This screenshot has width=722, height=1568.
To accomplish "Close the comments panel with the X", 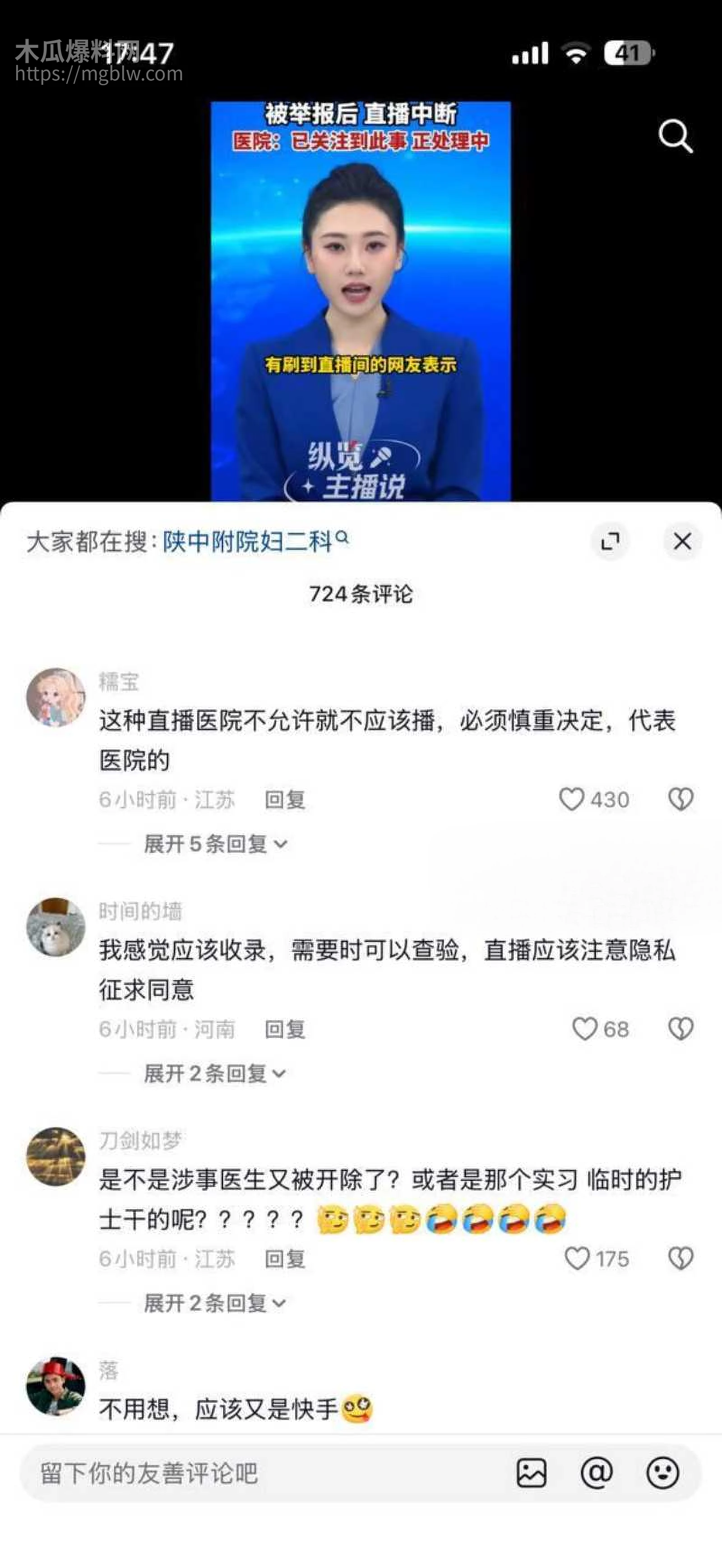I will [x=682, y=540].
